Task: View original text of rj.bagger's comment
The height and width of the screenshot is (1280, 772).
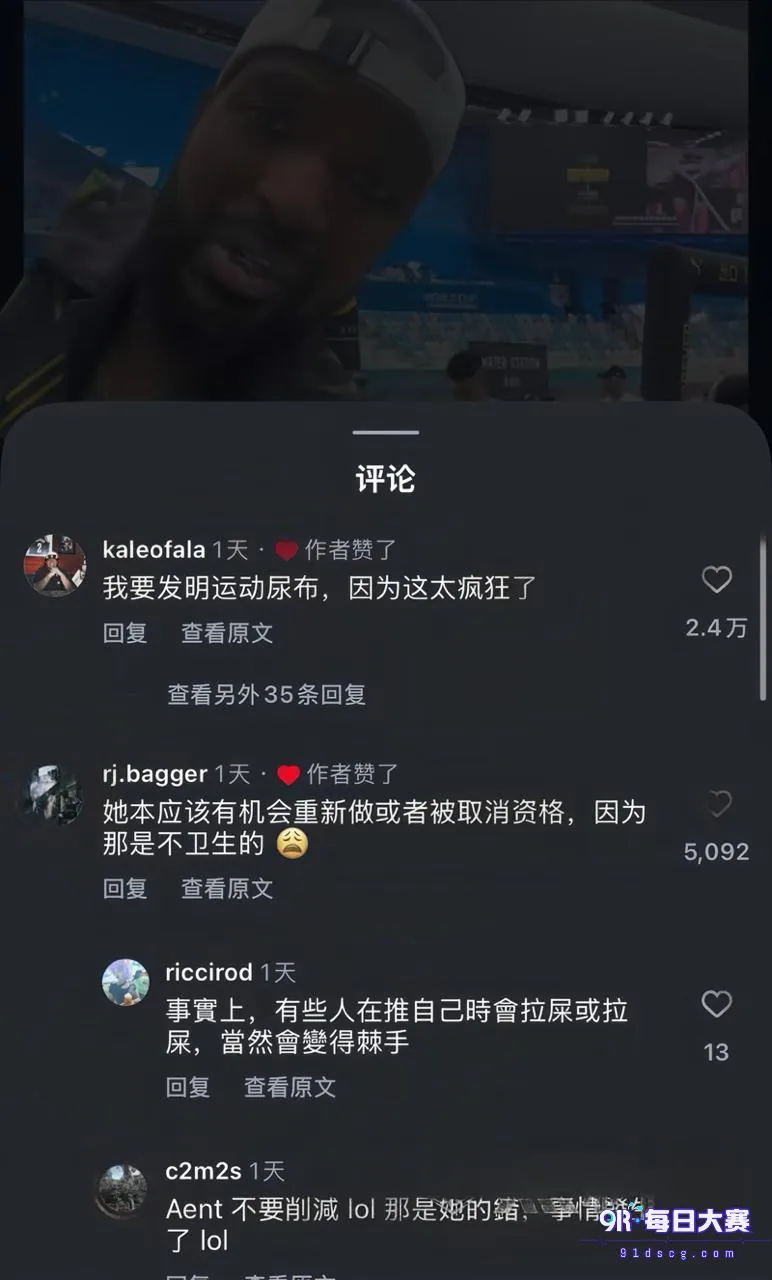Action: 227,888
